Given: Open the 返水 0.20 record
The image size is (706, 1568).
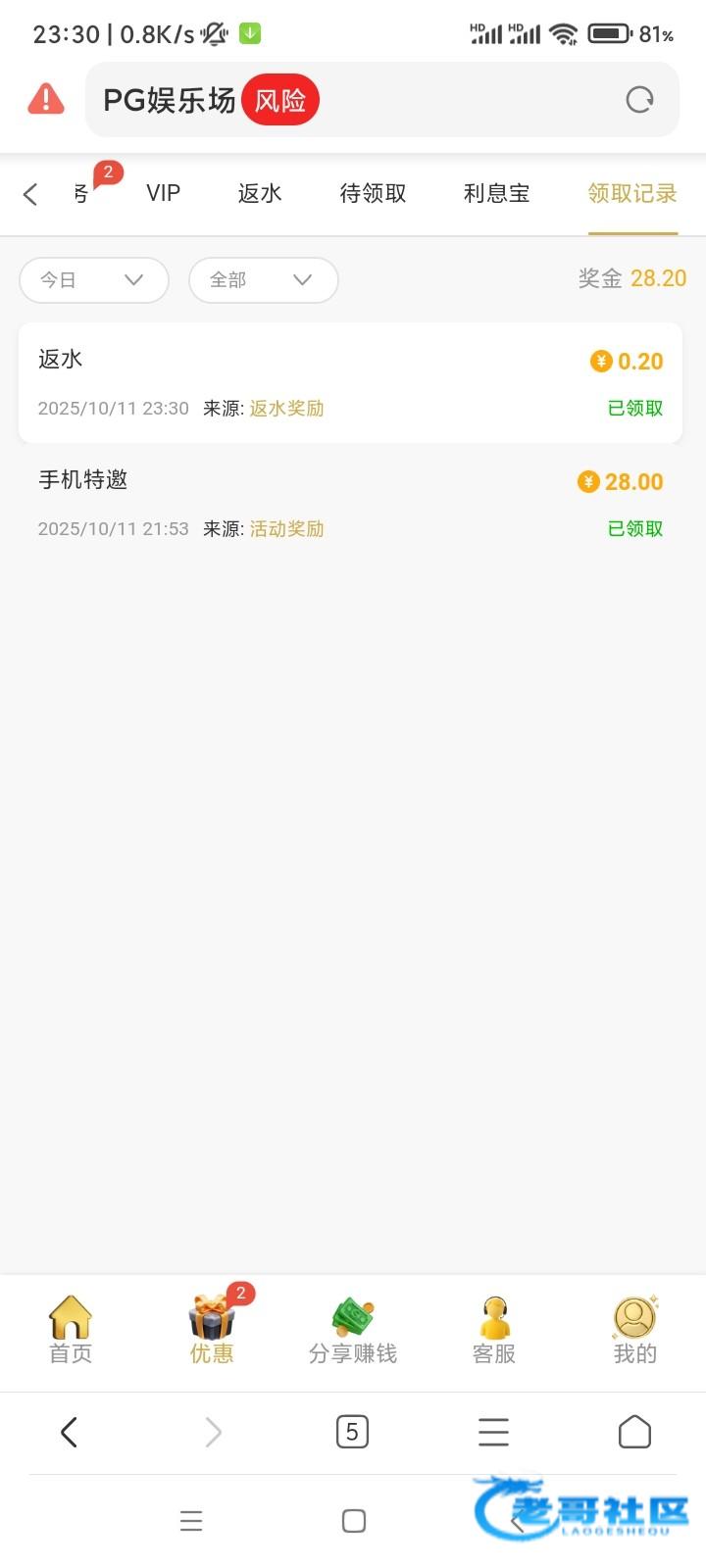Looking at the screenshot, I should click(350, 383).
